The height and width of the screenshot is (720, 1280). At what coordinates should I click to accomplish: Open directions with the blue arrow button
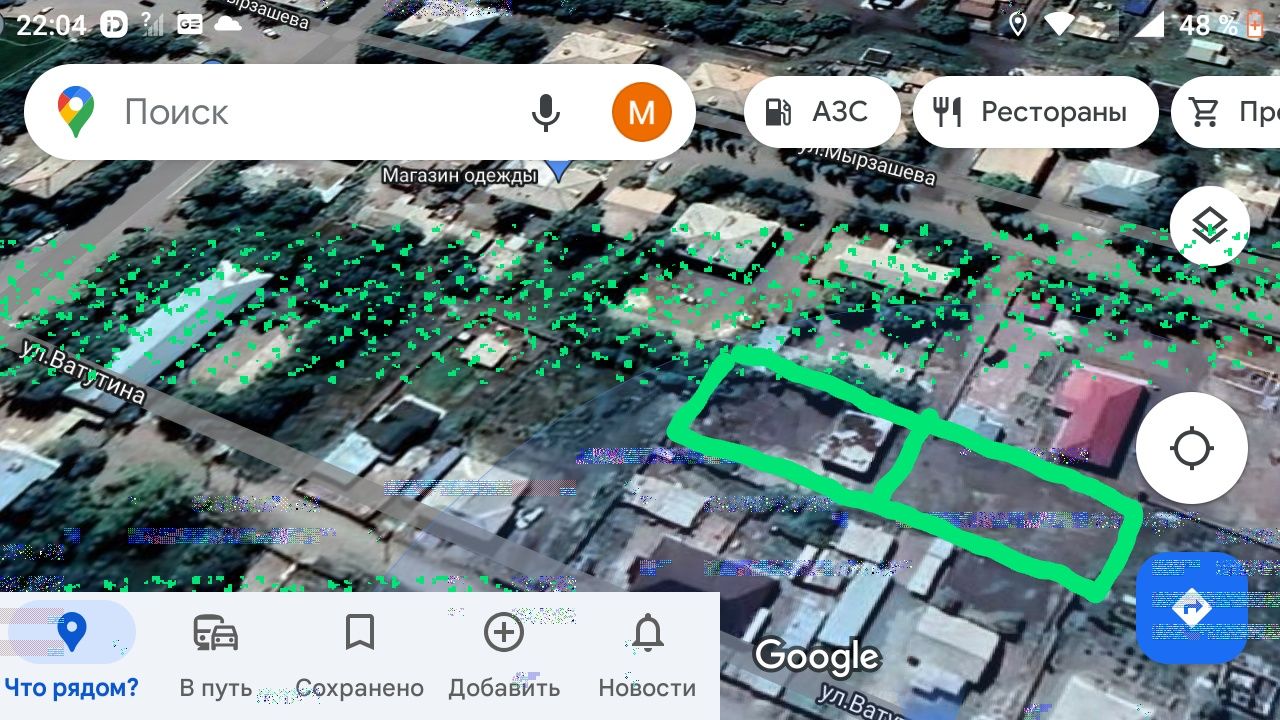(x=1191, y=607)
